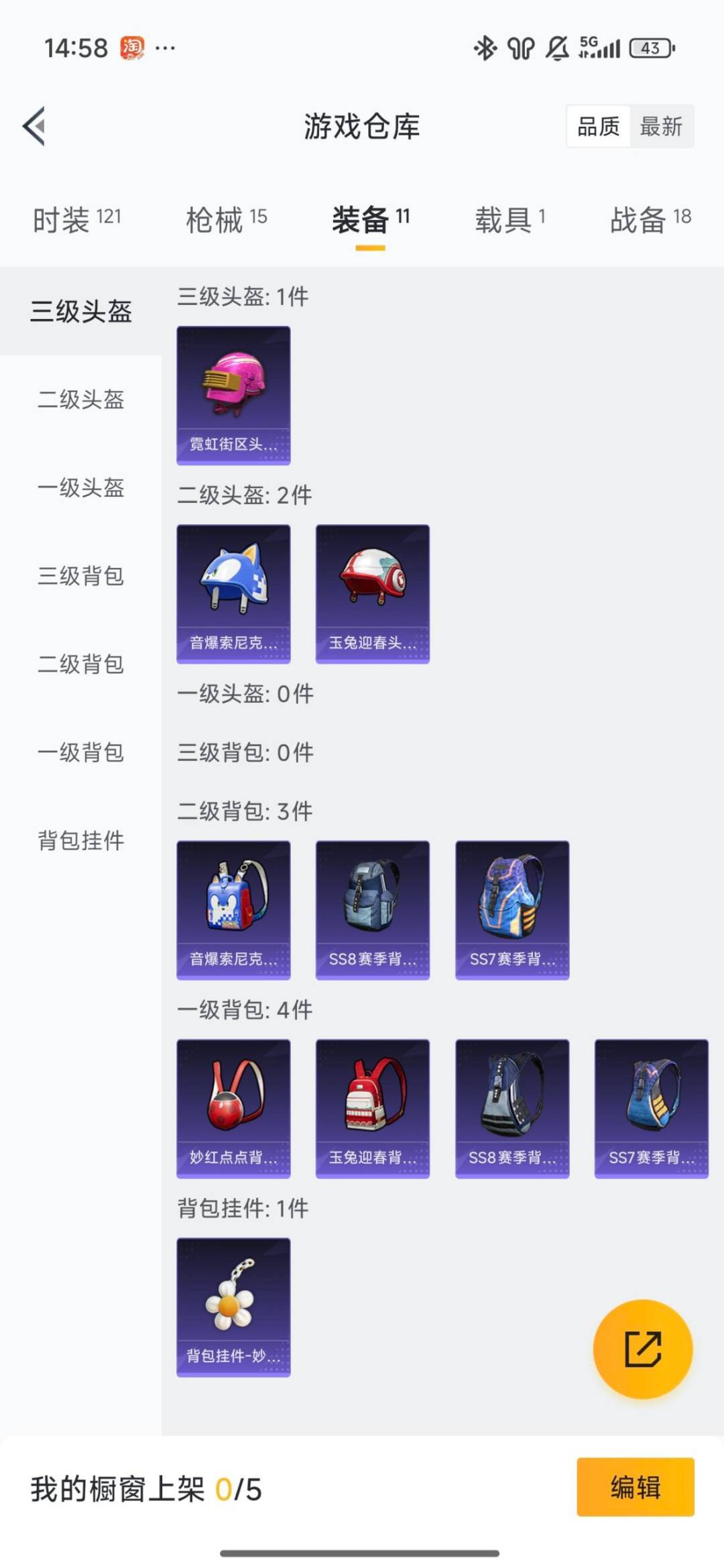Select the SS8赛季背包 second-level backpack thumbnail
The height and width of the screenshot is (1568, 724).
tap(371, 909)
